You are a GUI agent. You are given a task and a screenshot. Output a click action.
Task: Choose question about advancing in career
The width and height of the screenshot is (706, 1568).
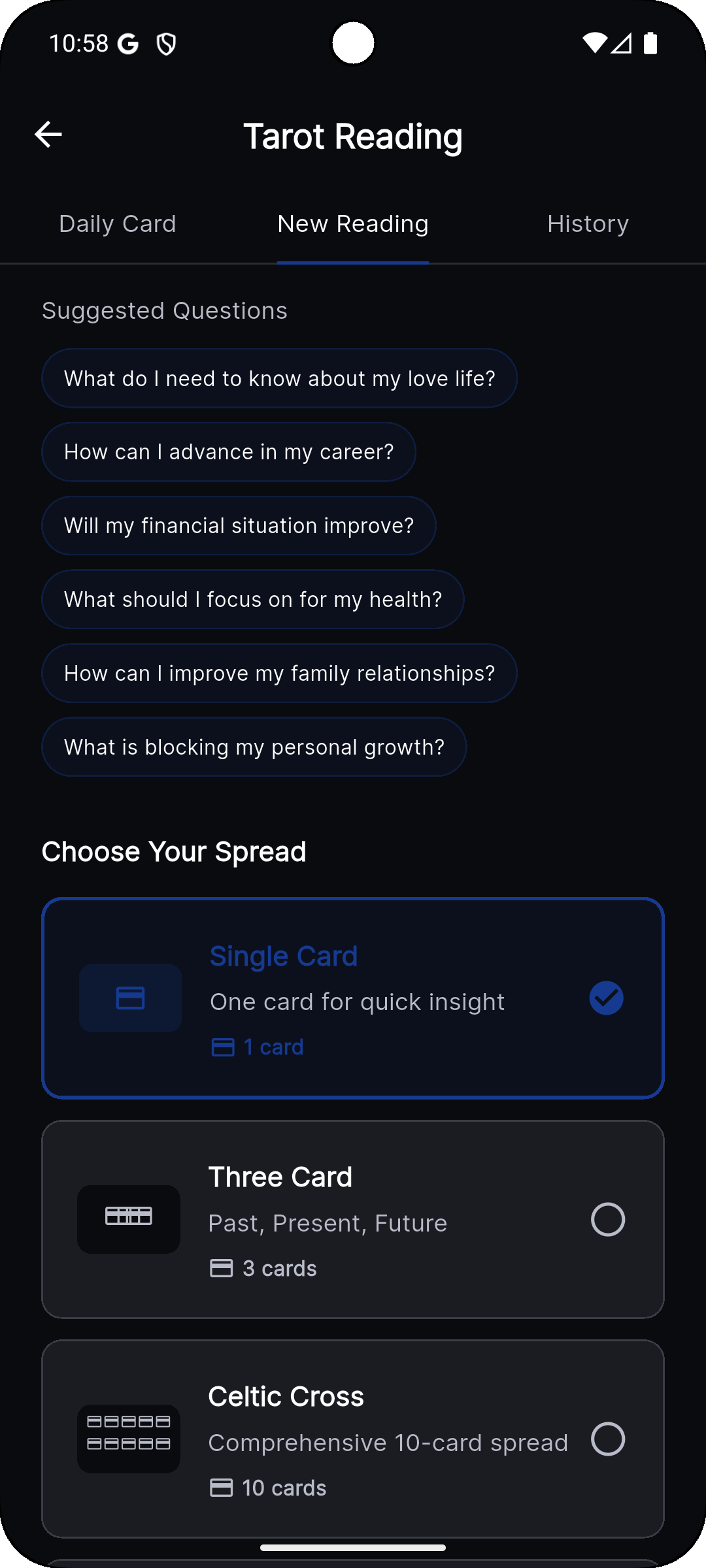click(x=229, y=451)
